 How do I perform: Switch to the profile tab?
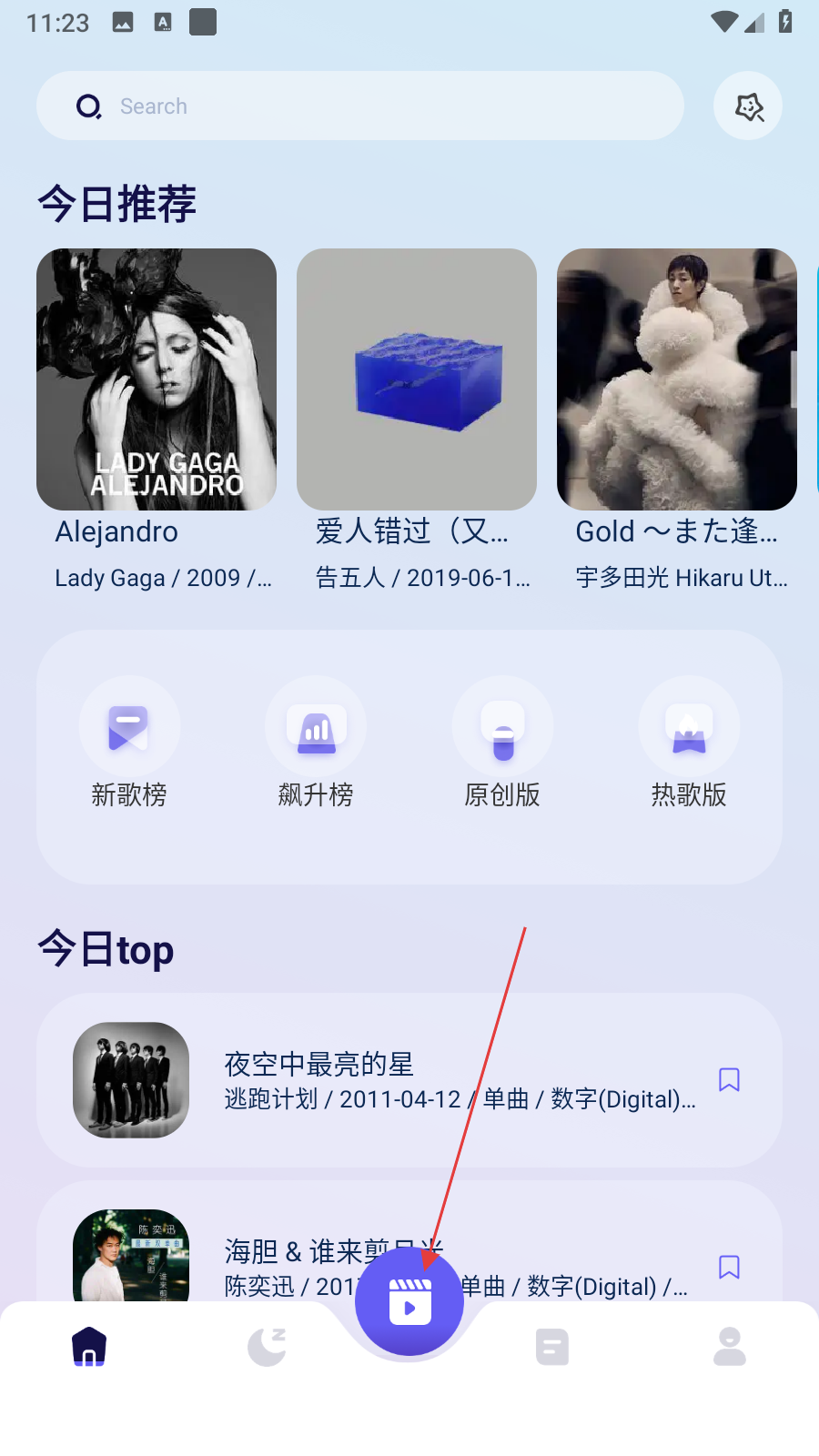(x=730, y=1347)
